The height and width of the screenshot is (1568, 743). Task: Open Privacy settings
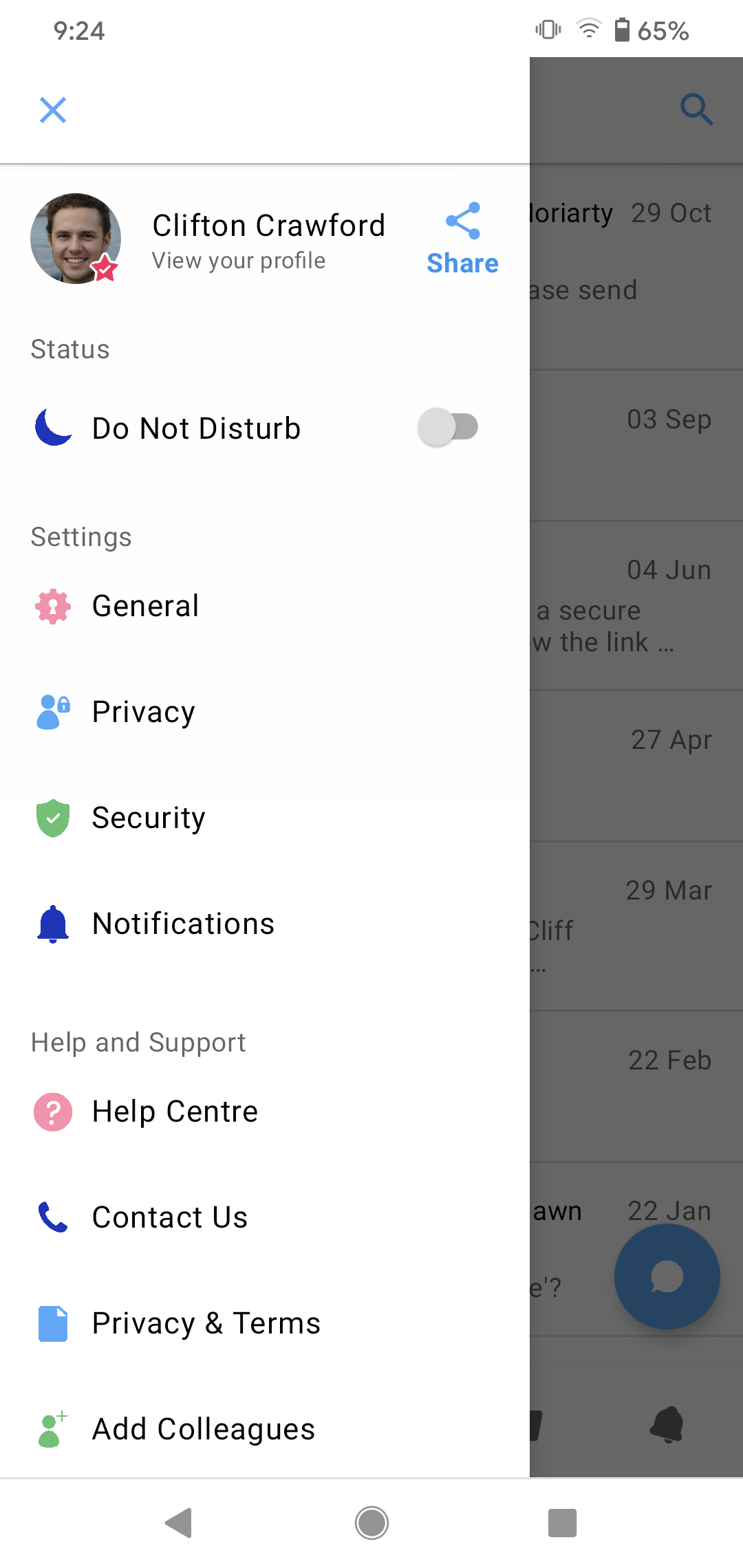point(143,712)
